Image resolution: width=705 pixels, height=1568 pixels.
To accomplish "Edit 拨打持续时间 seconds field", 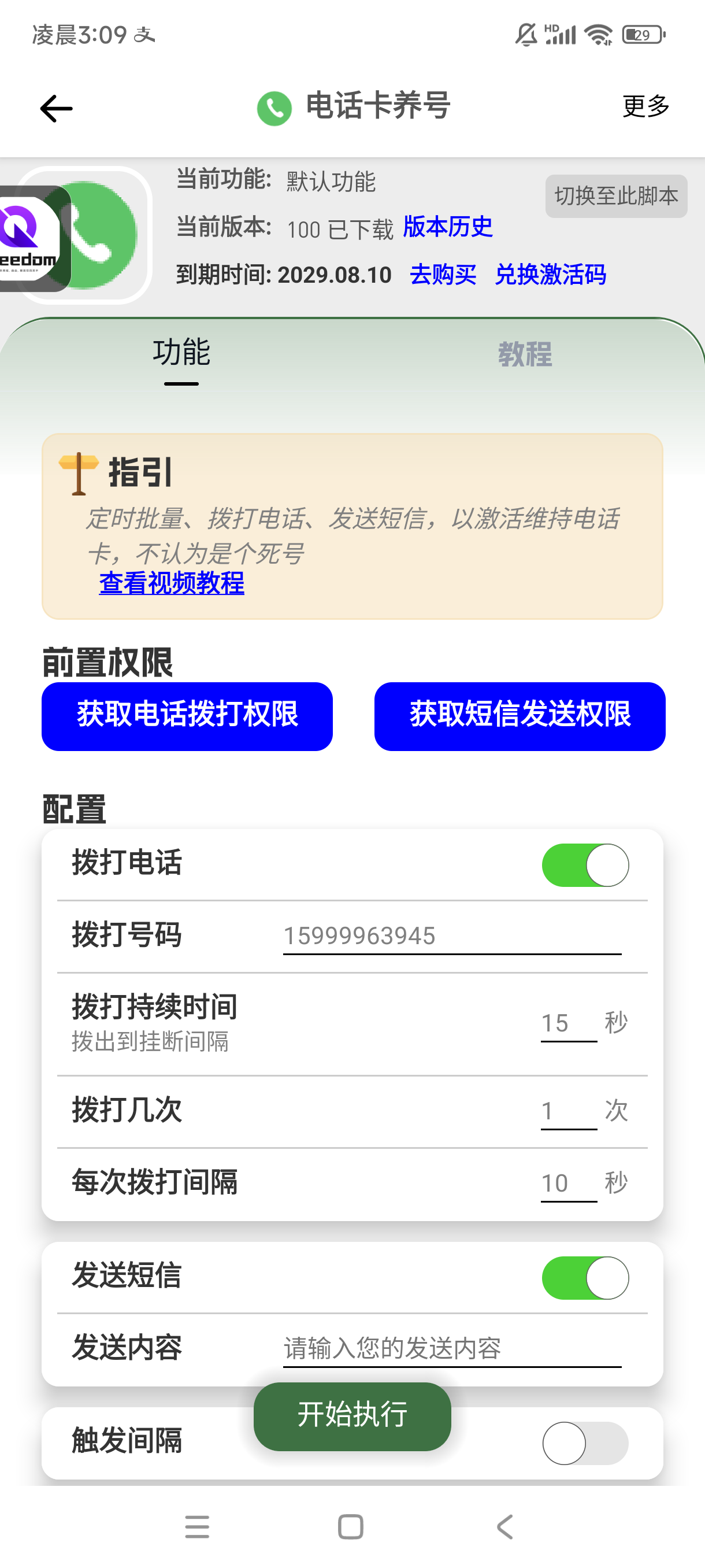I will (x=569, y=1023).
